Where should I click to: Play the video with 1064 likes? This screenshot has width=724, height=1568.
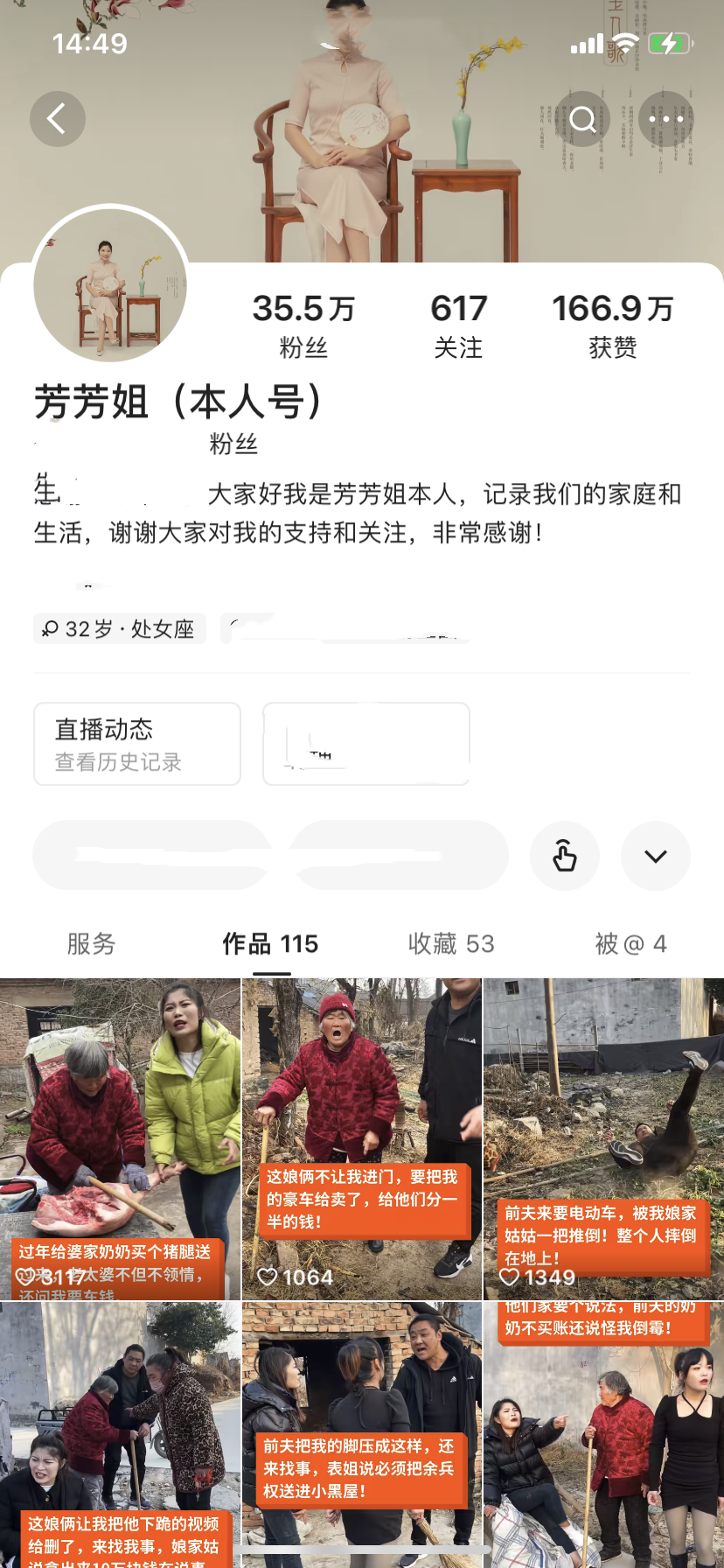361,1137
